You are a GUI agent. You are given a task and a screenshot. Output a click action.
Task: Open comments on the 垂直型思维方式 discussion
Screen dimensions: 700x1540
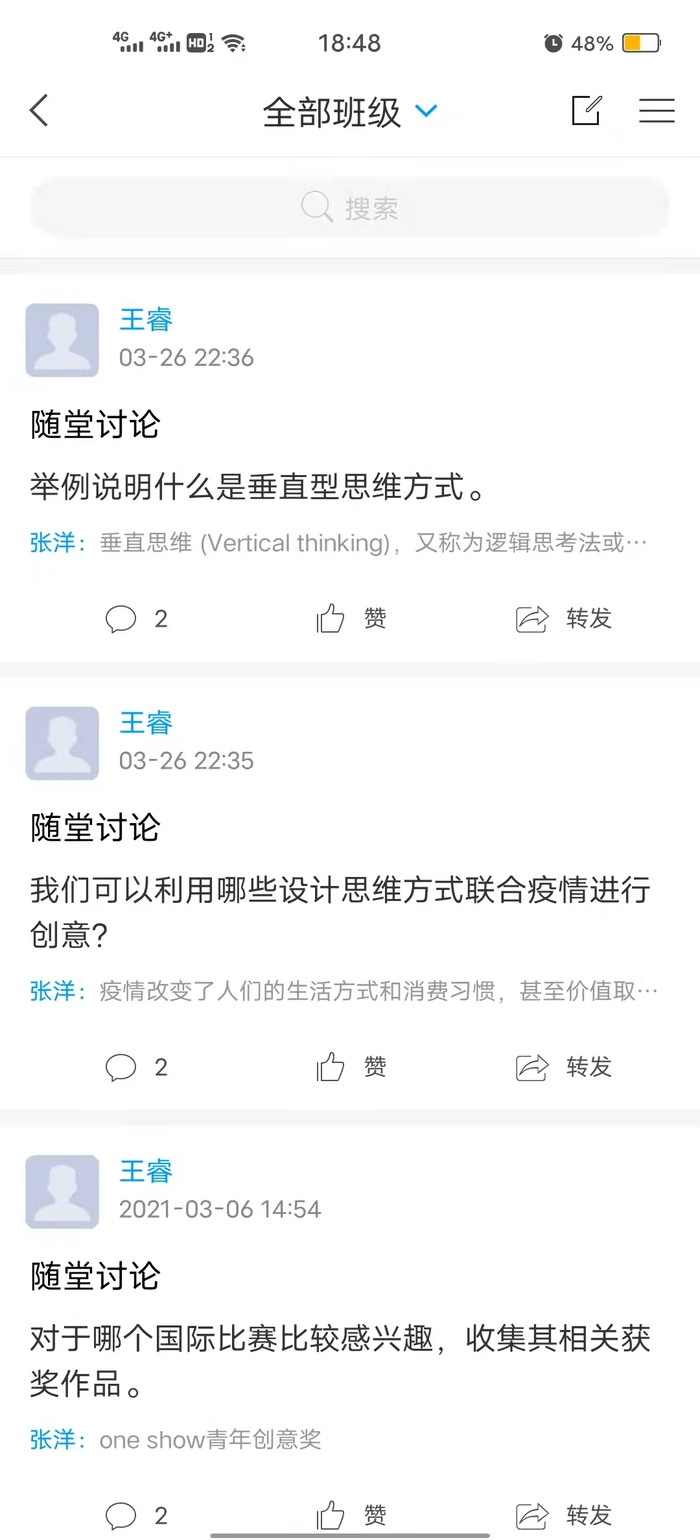[136, 619]
